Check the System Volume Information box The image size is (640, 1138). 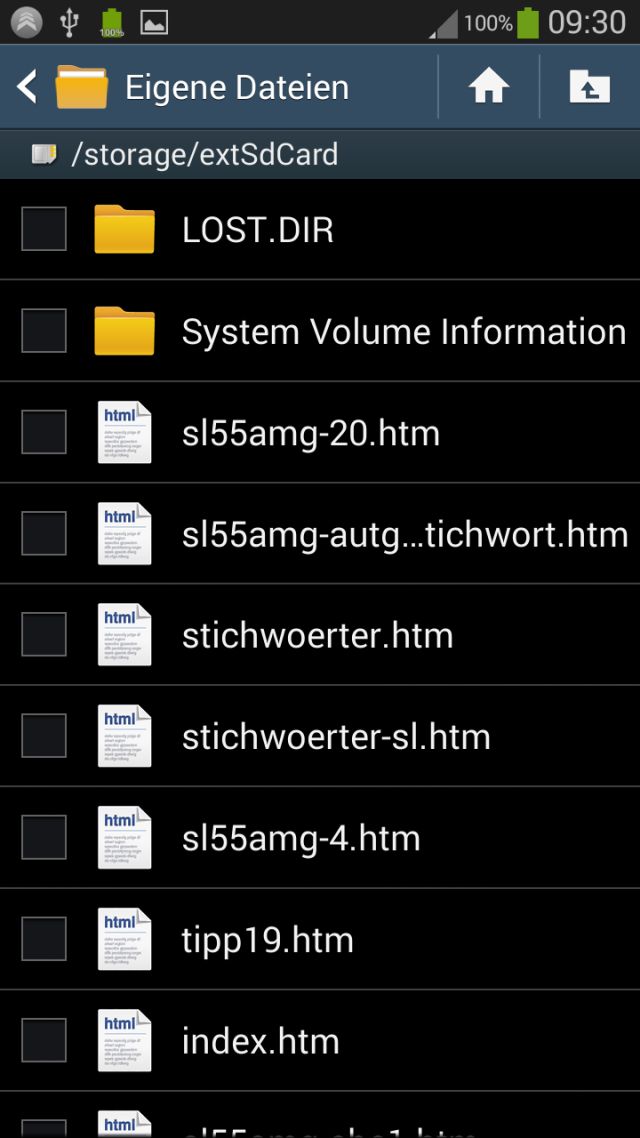click(x=44, y=330)
